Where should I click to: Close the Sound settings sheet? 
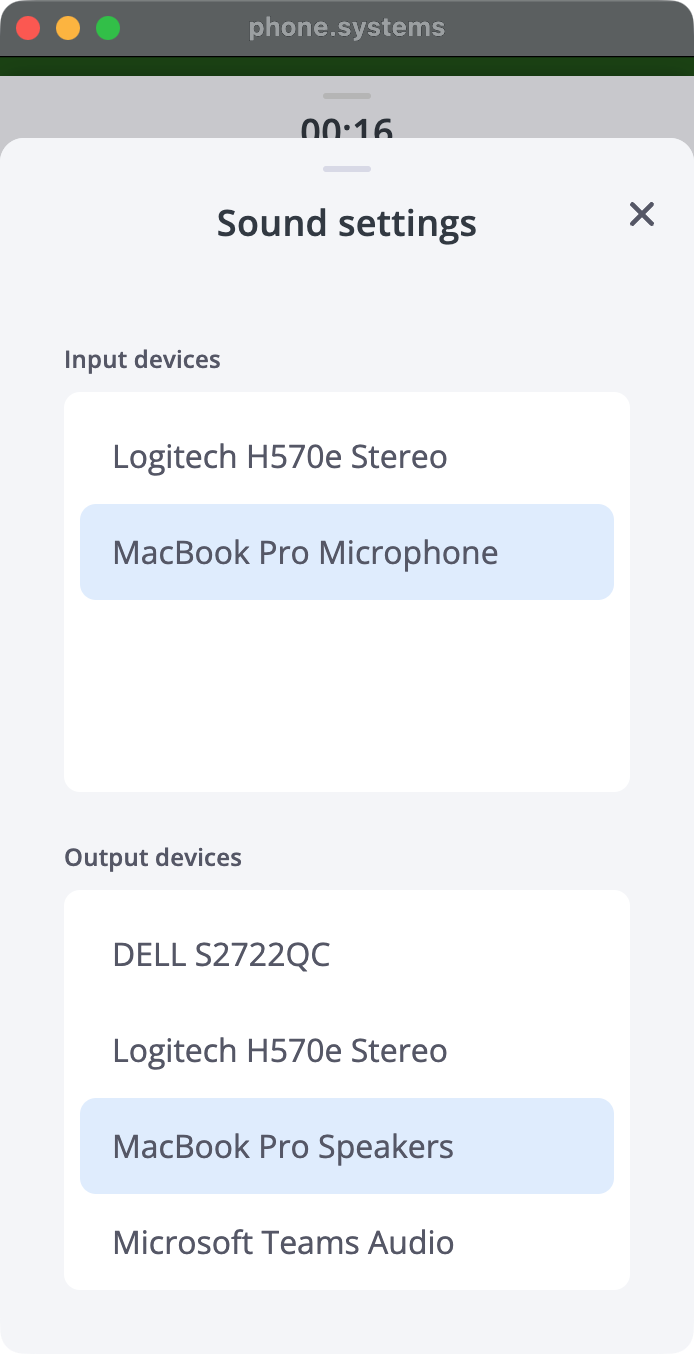click(641, 214)
